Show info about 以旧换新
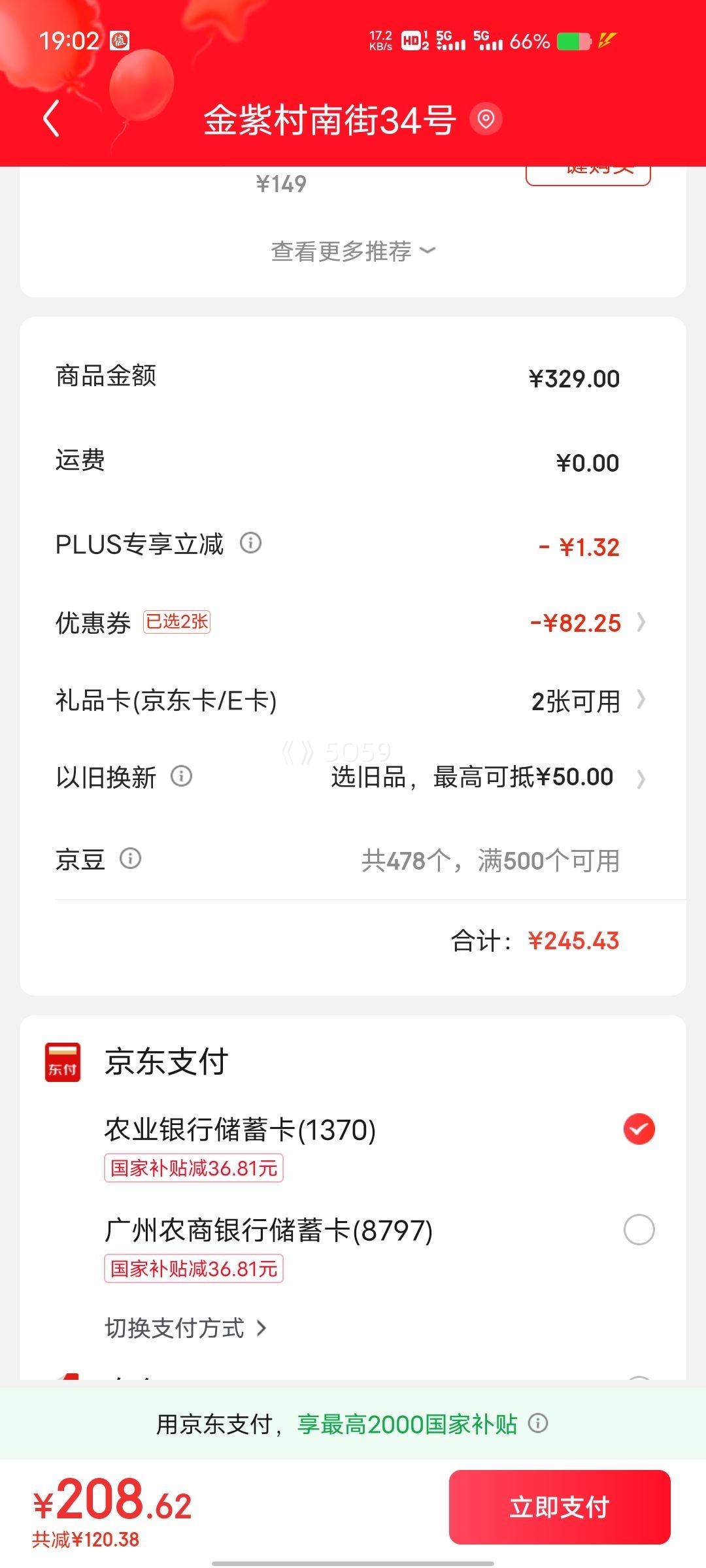706x1568 pixels. (181, 776)
